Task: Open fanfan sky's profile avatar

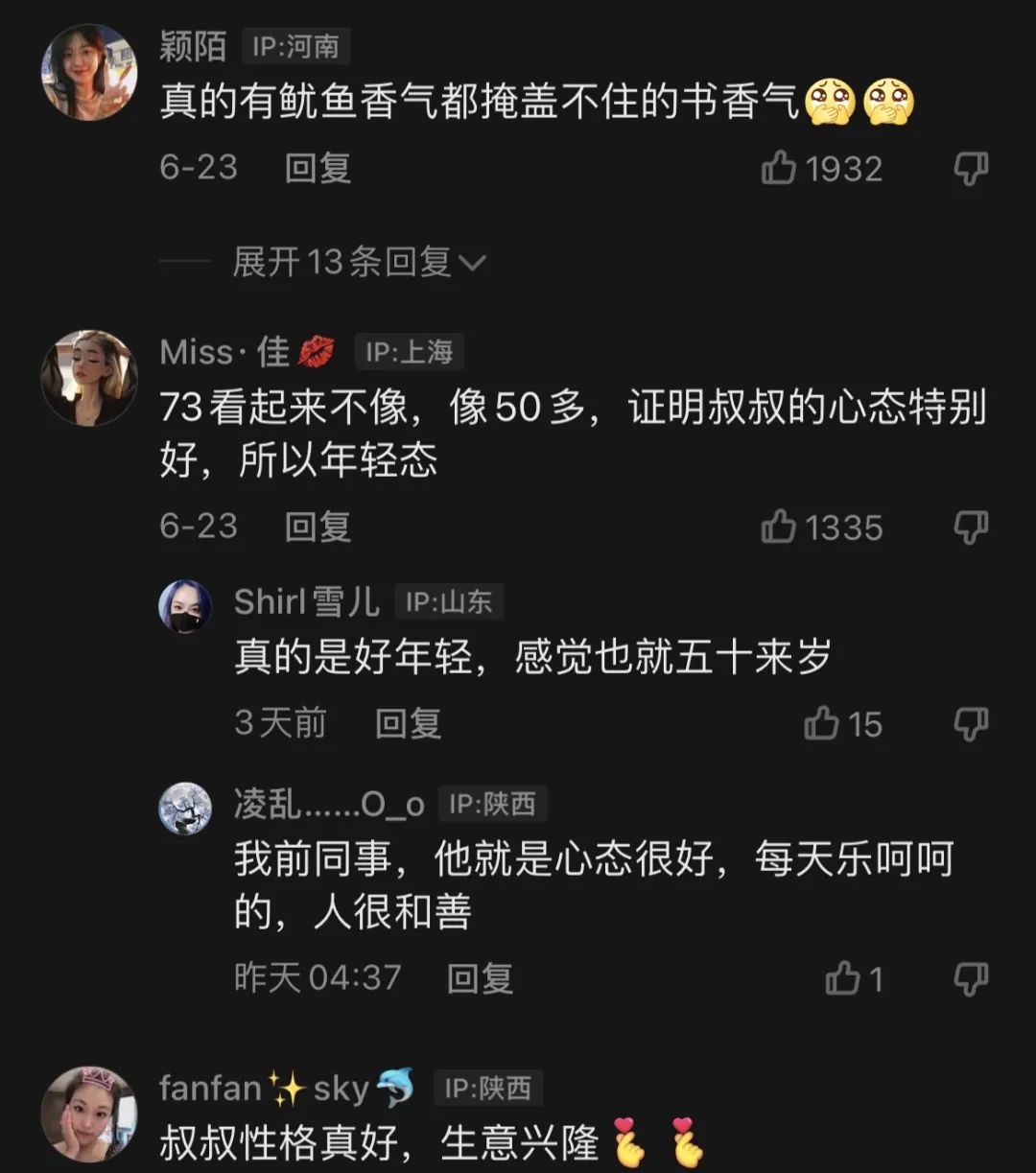Action: [89, 1114]
